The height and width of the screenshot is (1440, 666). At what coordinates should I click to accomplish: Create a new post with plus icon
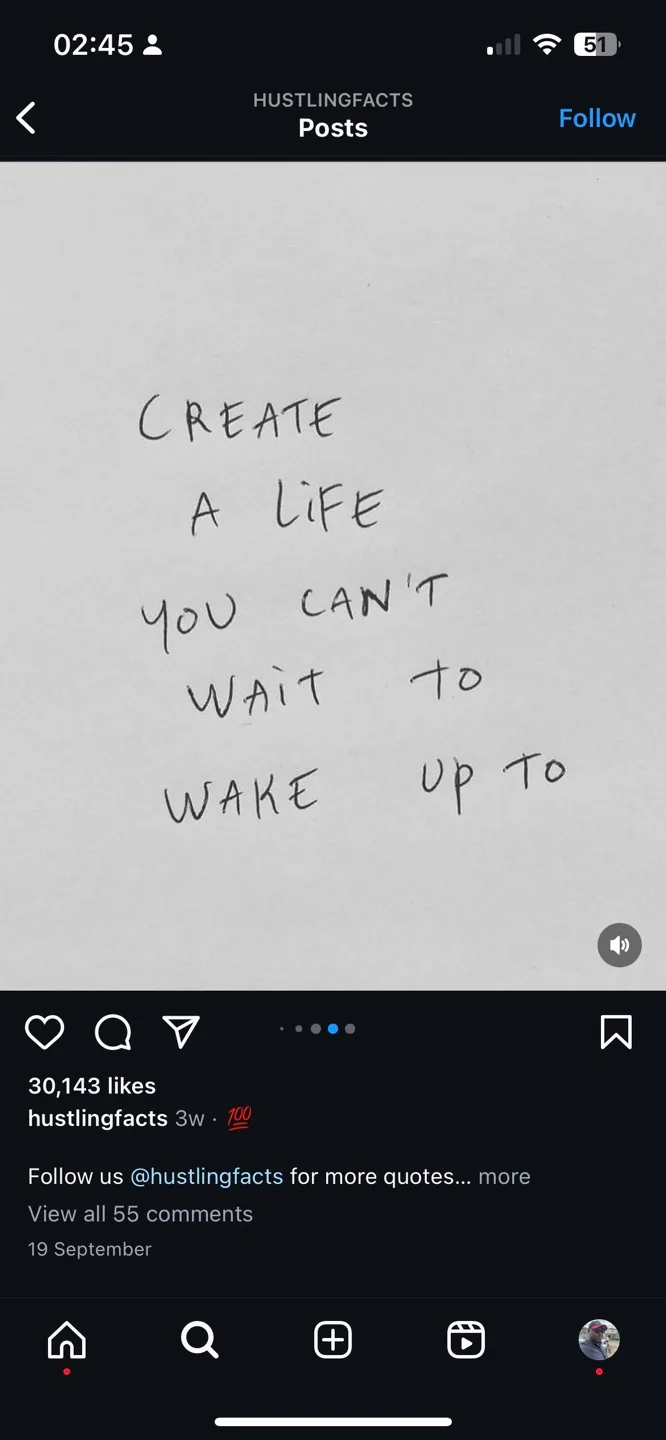tap(333, 1340)
